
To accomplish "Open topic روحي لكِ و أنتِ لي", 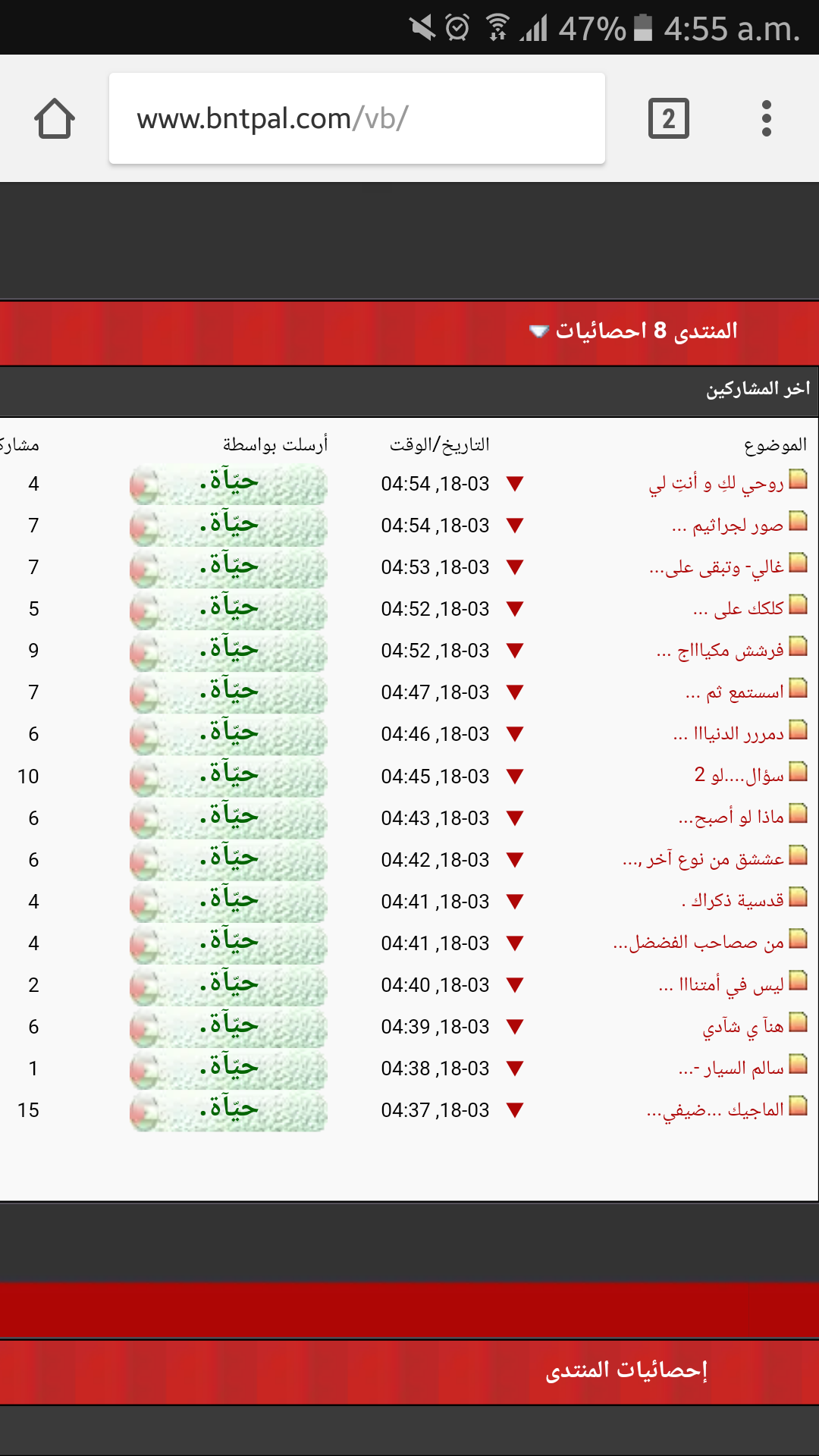I will click(716, 484).
